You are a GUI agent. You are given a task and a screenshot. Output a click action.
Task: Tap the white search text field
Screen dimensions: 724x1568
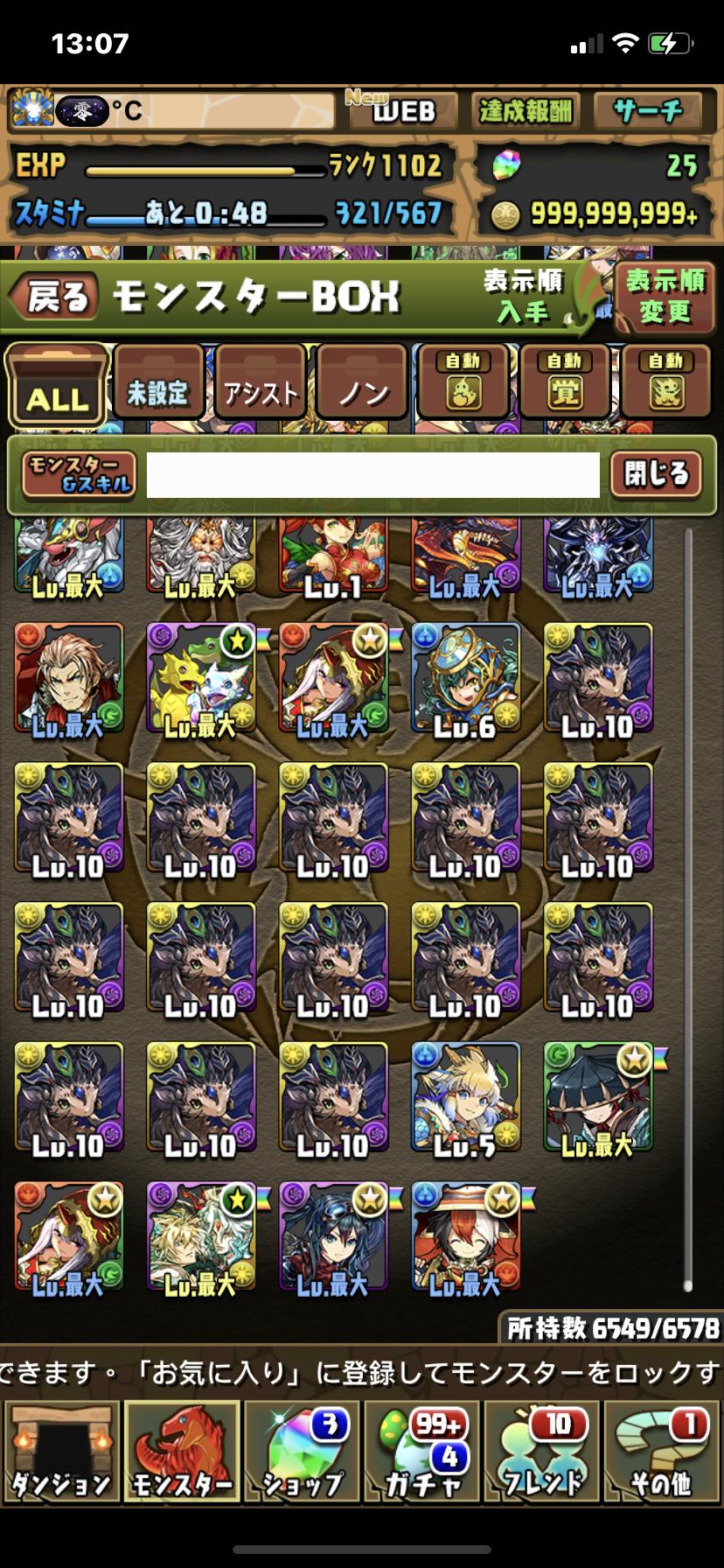click(x=372, y=475)
